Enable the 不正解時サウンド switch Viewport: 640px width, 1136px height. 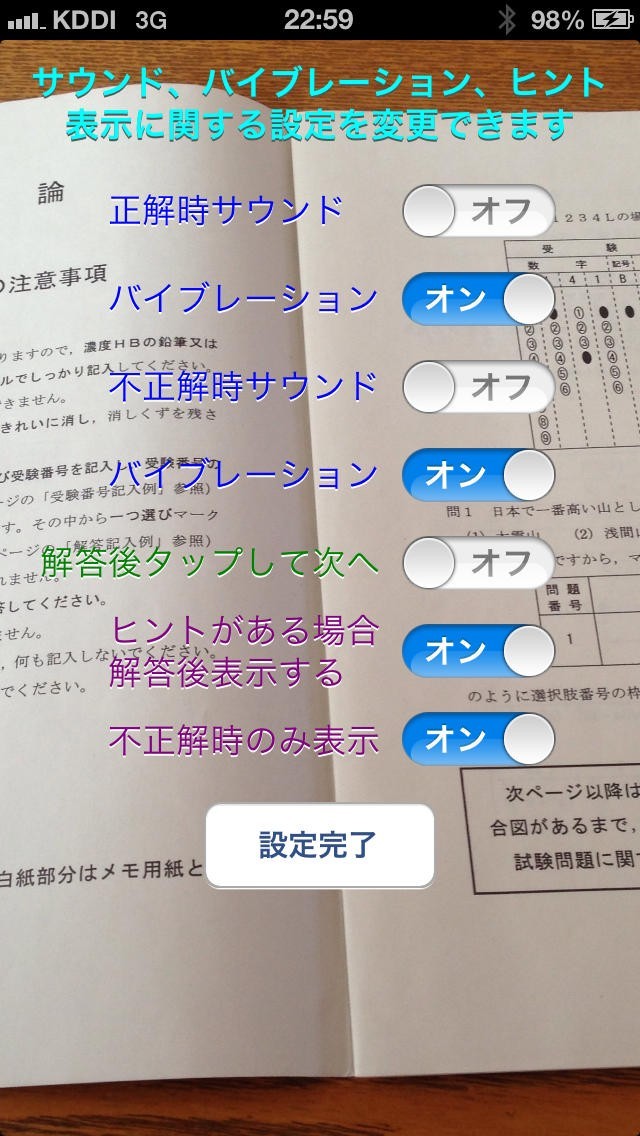pyautogui.click(x=478, y=387)
